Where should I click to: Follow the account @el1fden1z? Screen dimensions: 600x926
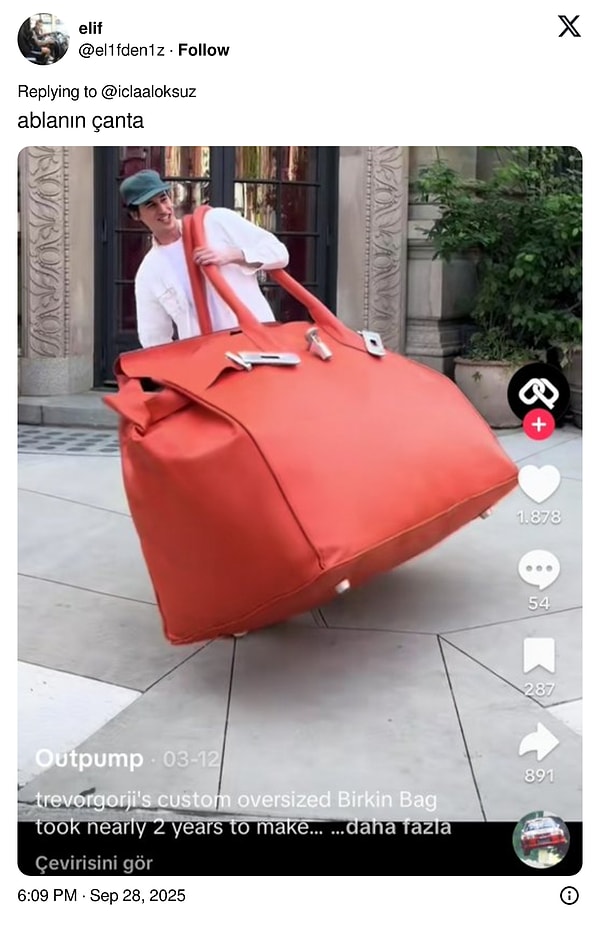203,50
